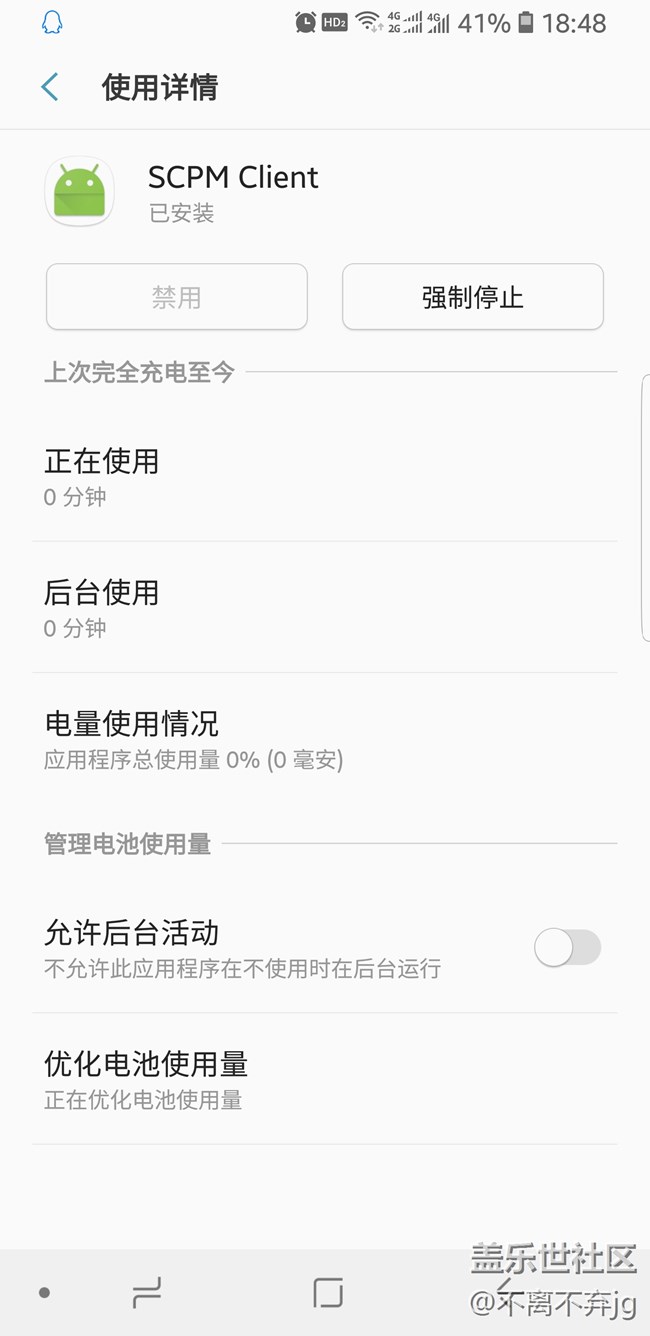Open recent apps from the navigation bar

[x=147, y=1293]
